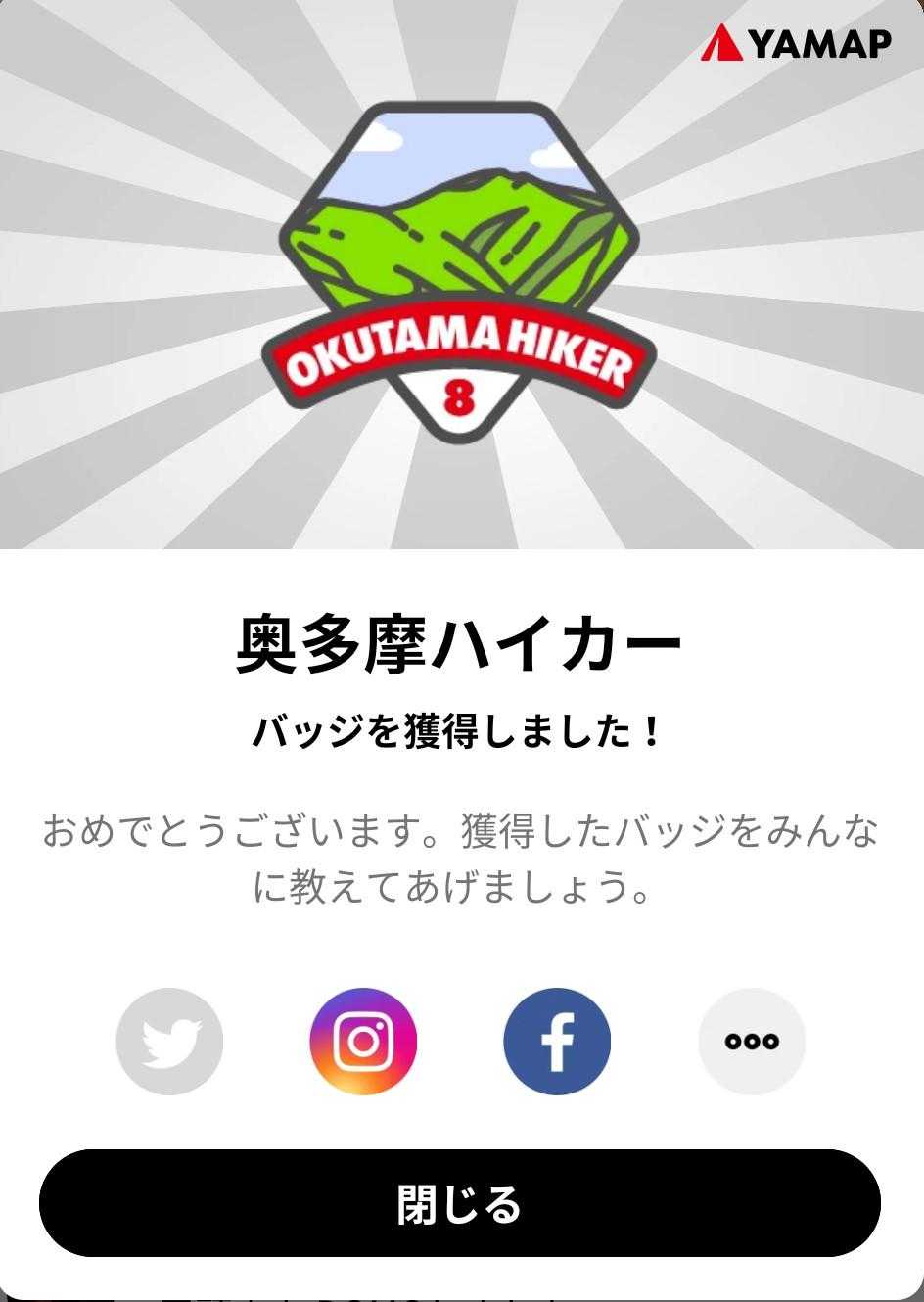The height and width of the screenshot is (1302, 924).
Task: Share the badge on Twitter
Action: click(169, 1041)
